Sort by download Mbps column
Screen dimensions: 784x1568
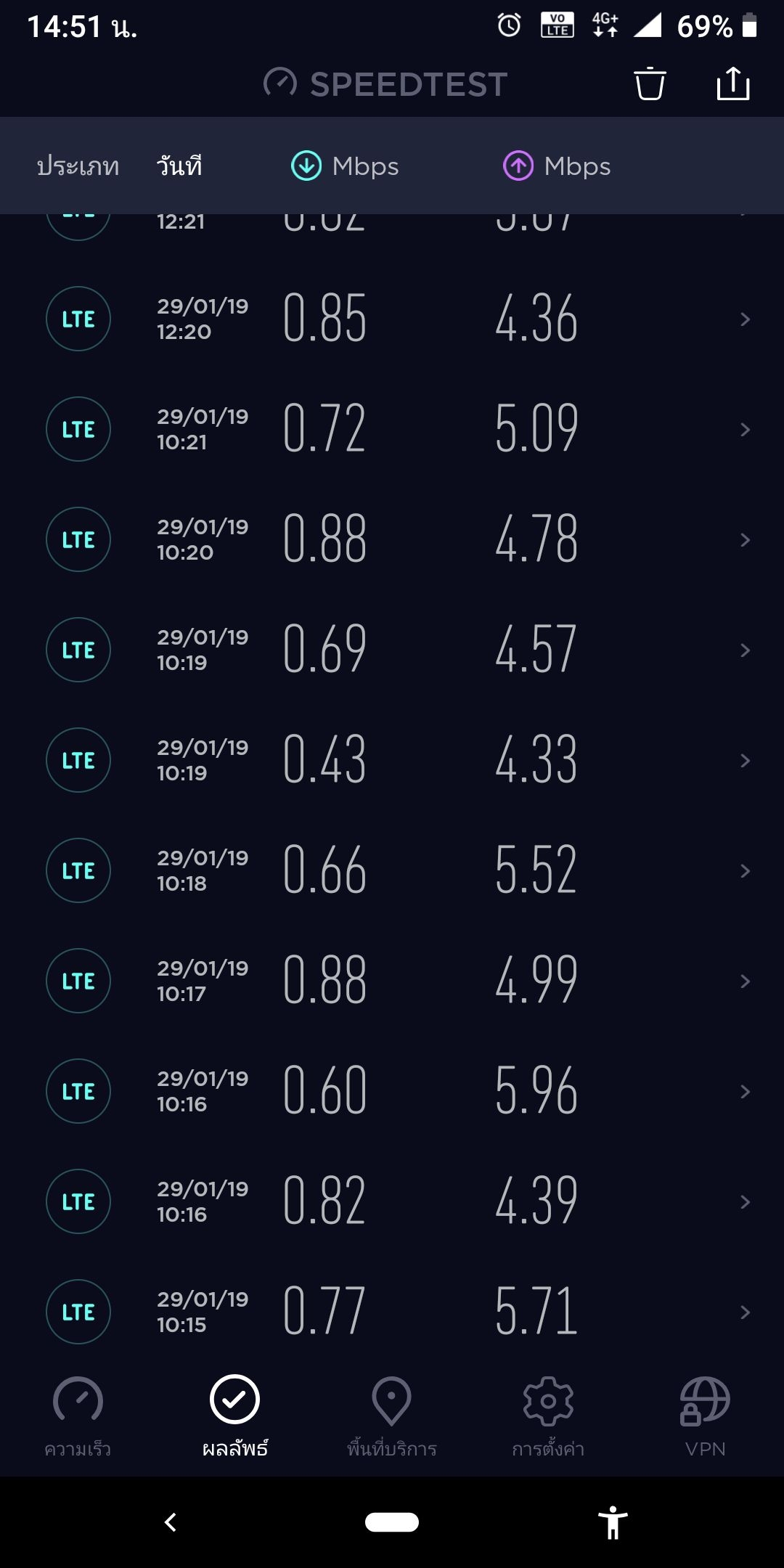coord(346,166)
